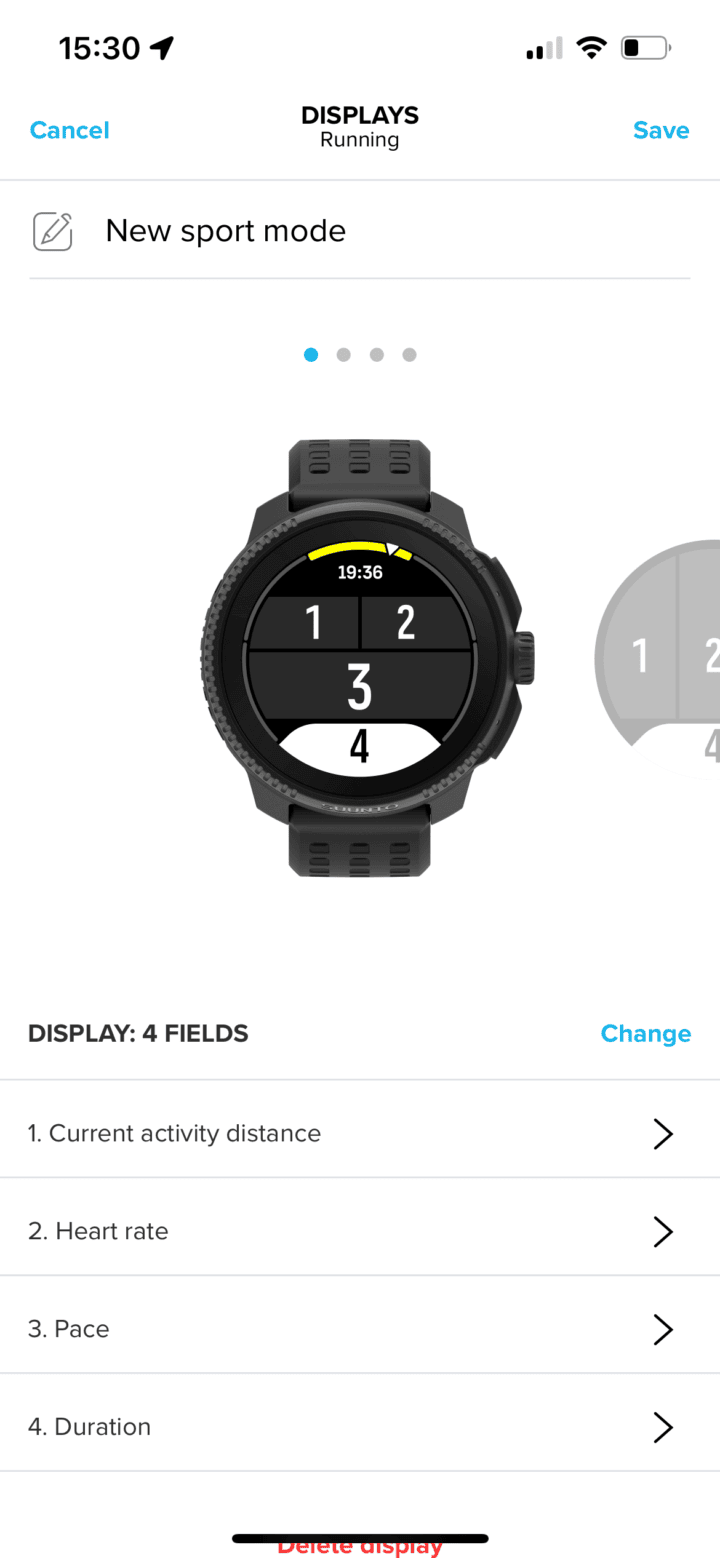Screen dimensions: 720x1558
Task: Open field 1 Current activity distance
Action: pyautogui.click(x=360, y=1133)
